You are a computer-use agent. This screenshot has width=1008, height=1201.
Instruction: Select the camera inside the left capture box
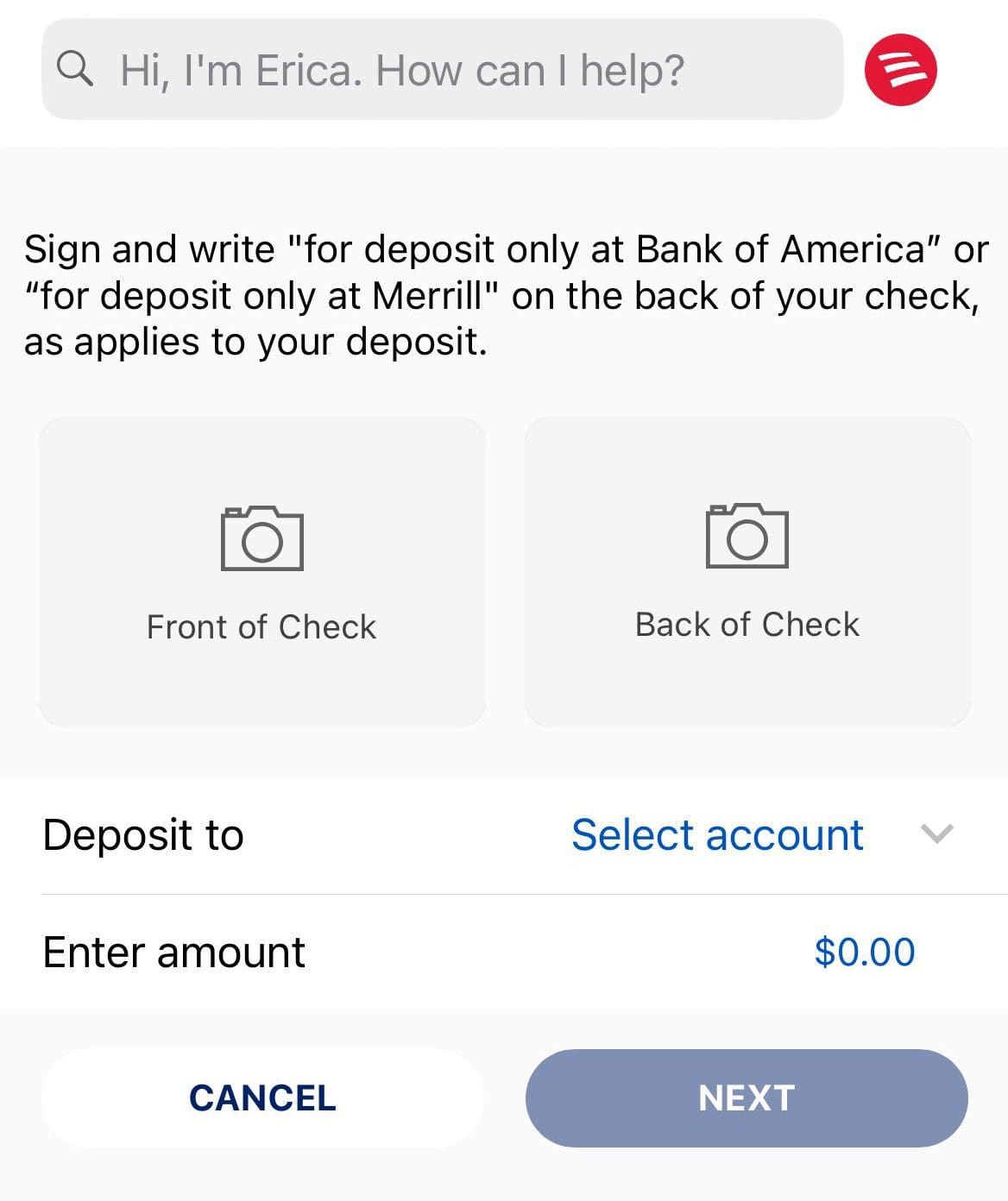pos(261,539)
